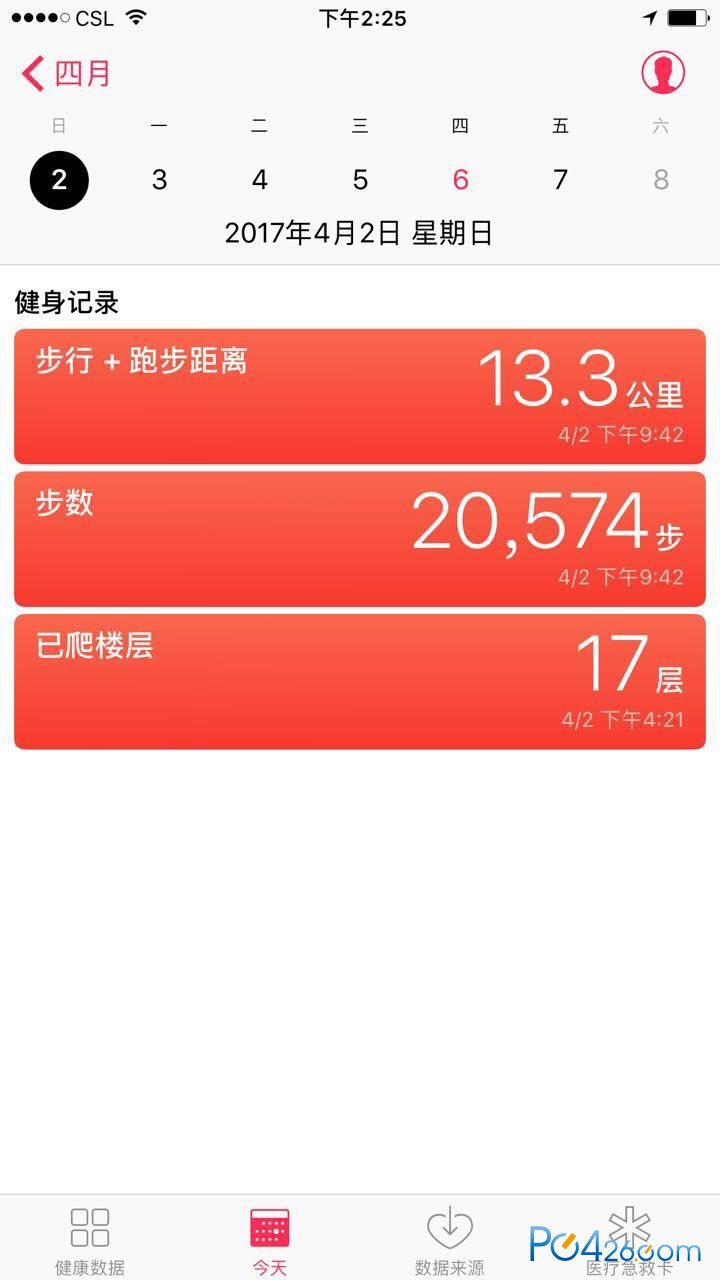This screenshot has height=1280, width=720.
Task: Open the 步数 card
Action: [360, 539]
